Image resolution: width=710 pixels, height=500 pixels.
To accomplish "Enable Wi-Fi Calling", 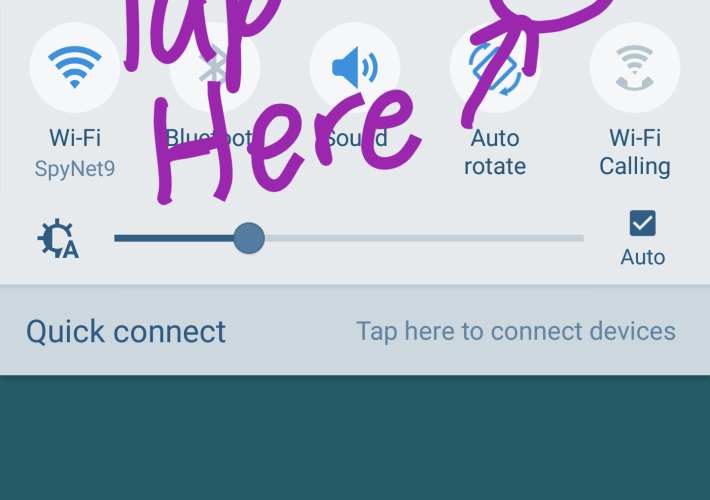I will coord(635,68).
